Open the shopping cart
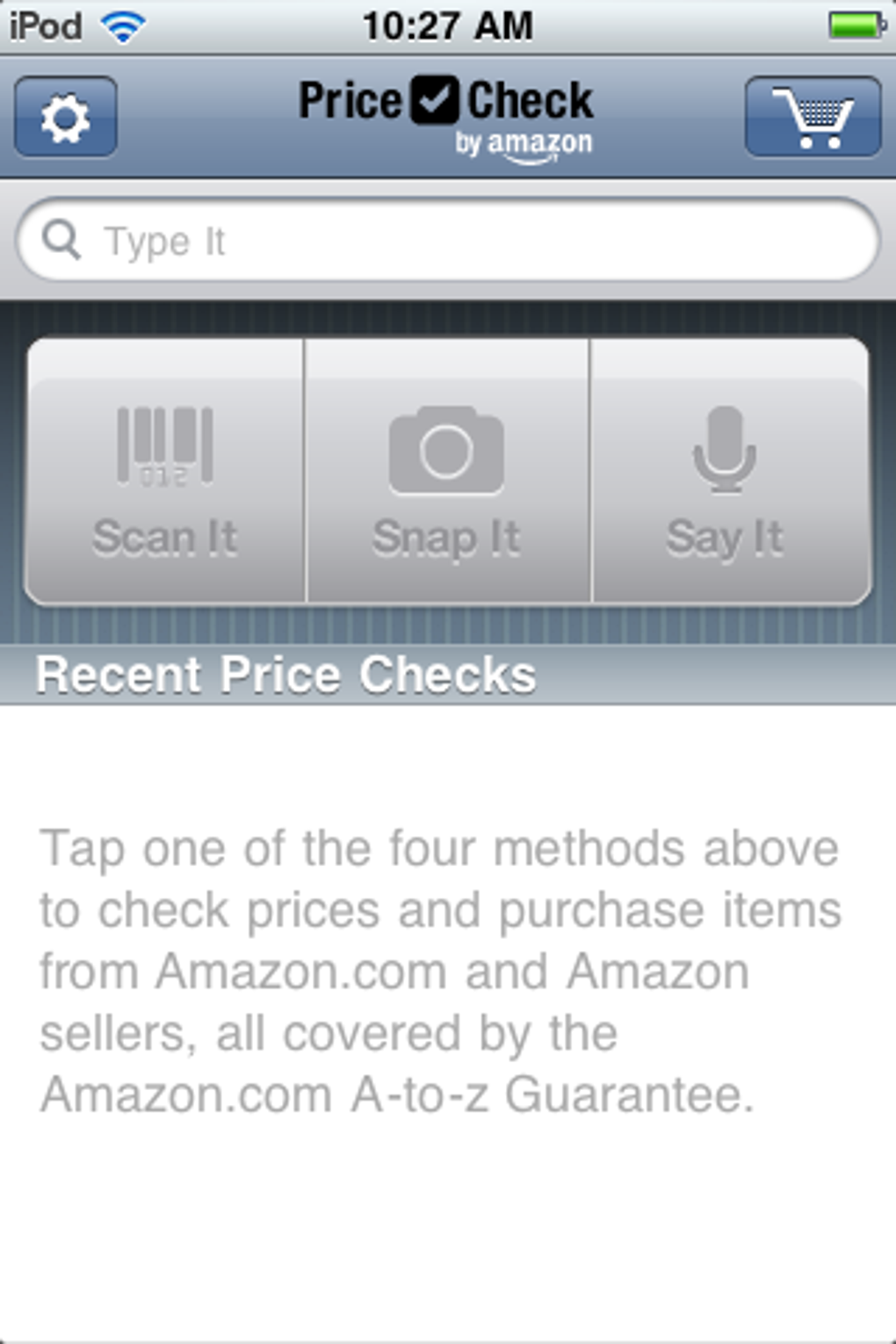 tap(813, 117)
